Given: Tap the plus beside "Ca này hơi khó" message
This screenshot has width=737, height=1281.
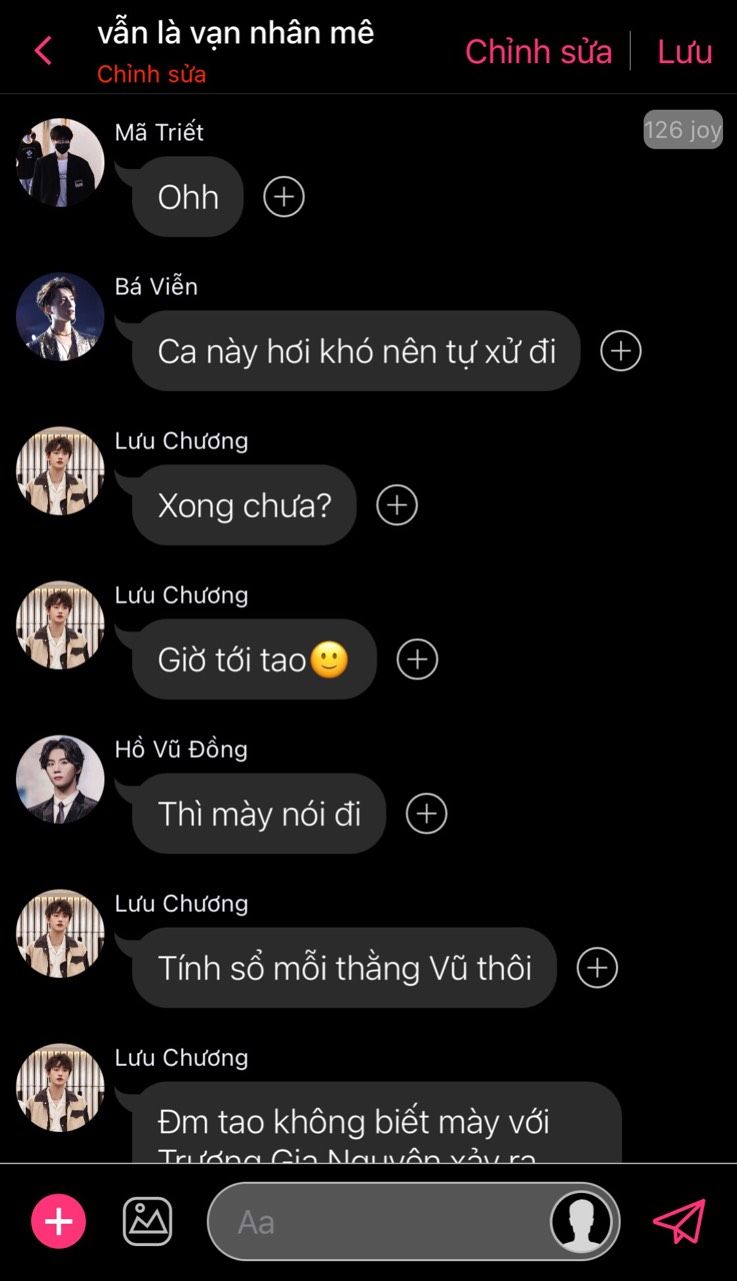Looking at the screenshot, I should (620, 351).
